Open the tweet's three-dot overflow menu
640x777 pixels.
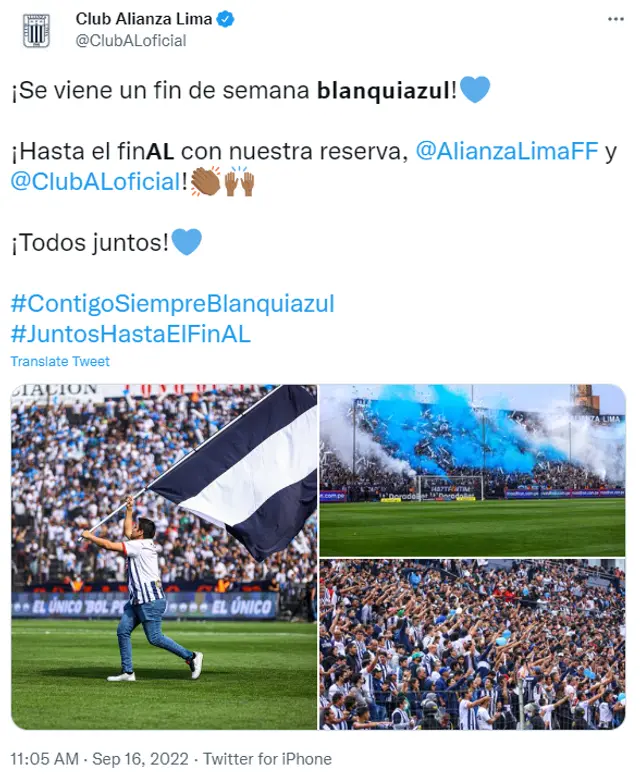612,20
